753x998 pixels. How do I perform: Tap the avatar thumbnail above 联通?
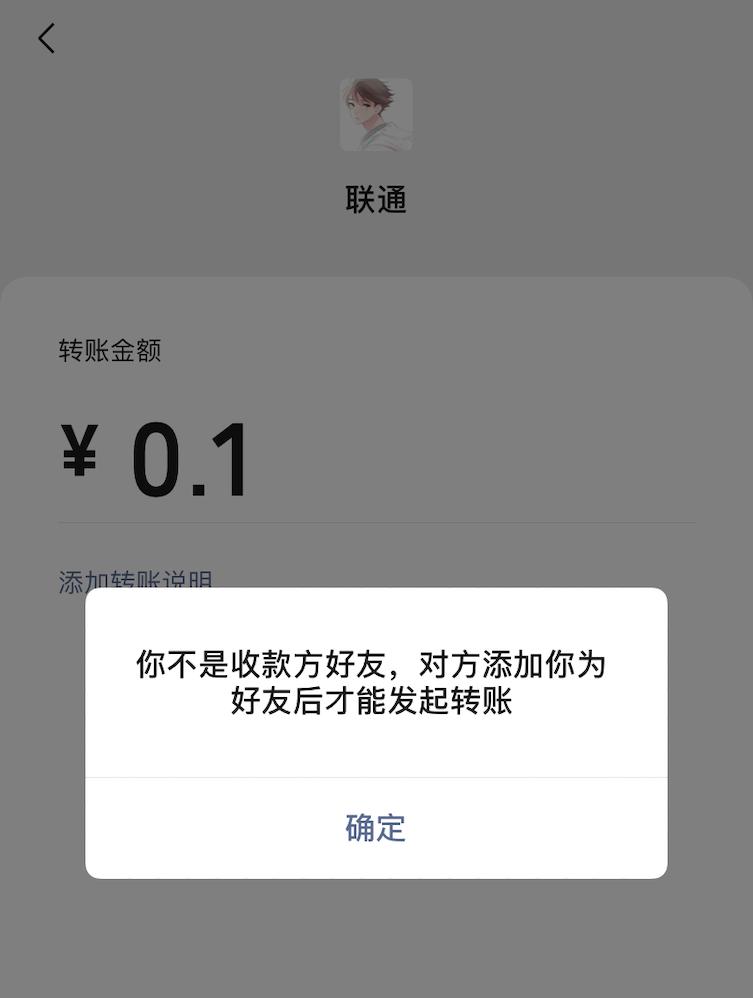[376, 115]
